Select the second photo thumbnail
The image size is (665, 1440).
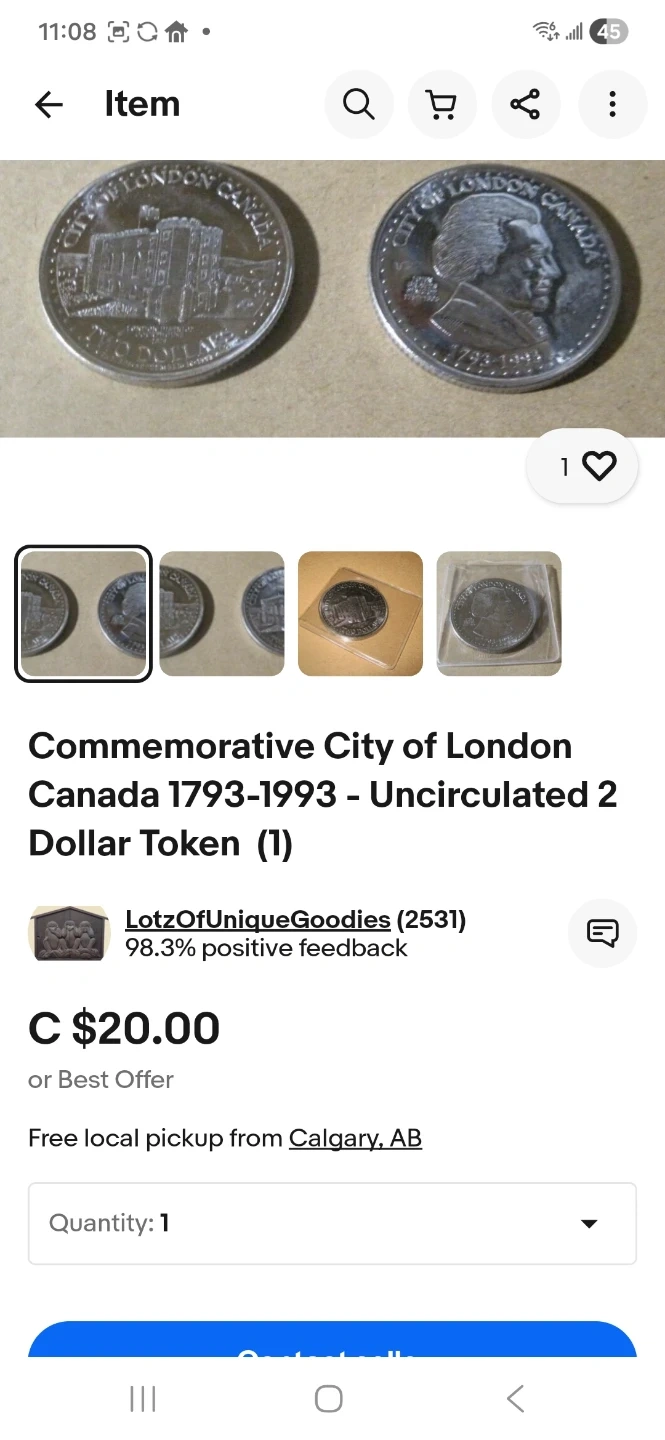click(x=222, y=614)
